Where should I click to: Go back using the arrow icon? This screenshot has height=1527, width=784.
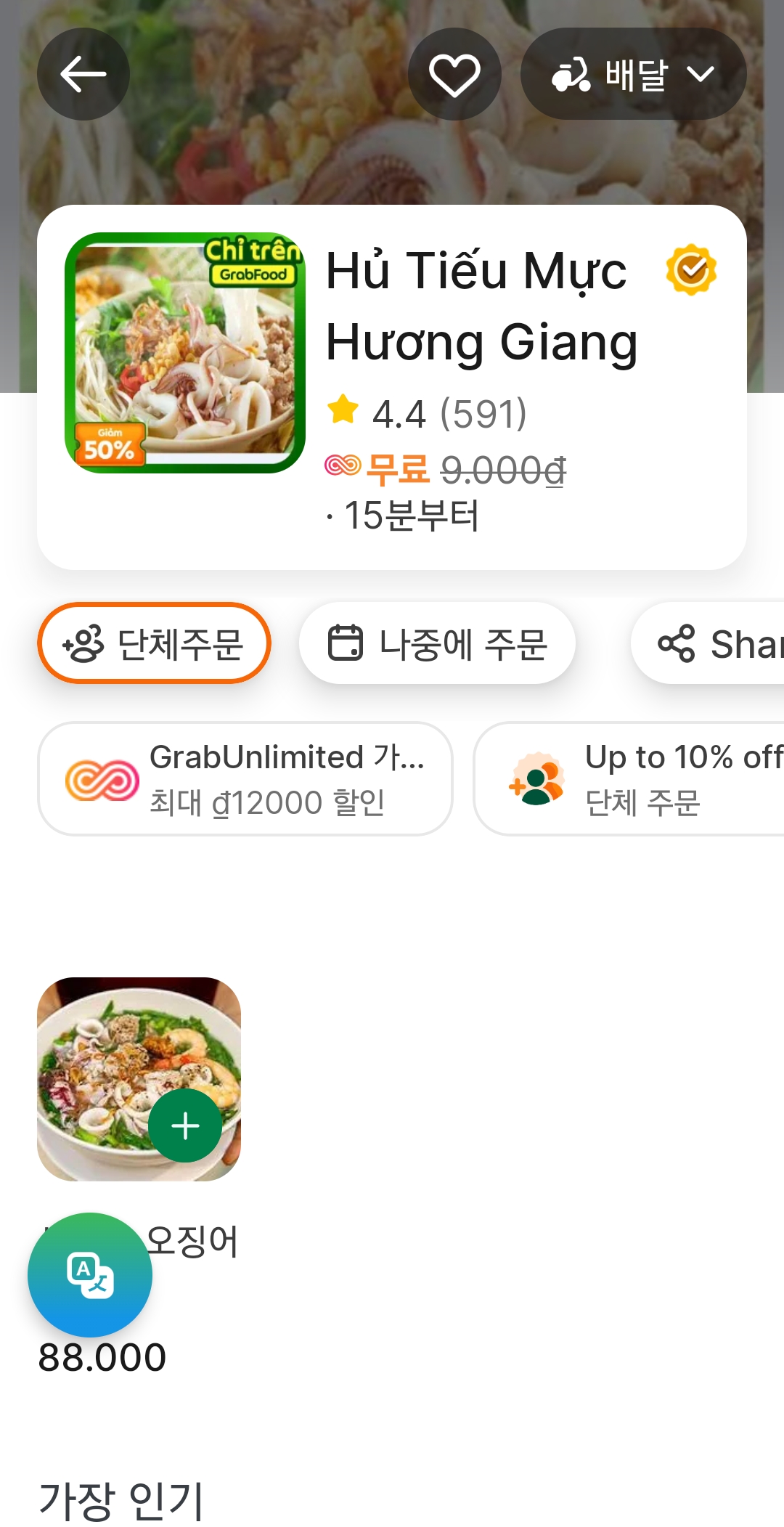(83, 74)
